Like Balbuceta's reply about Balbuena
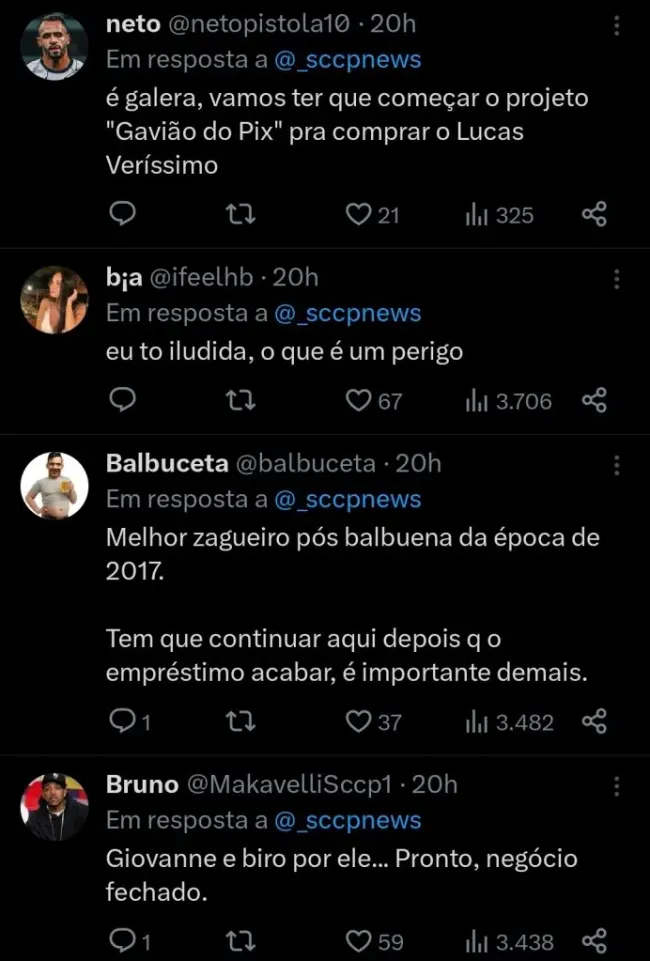This screenshot has width=650, height=961. pos(359,721)
